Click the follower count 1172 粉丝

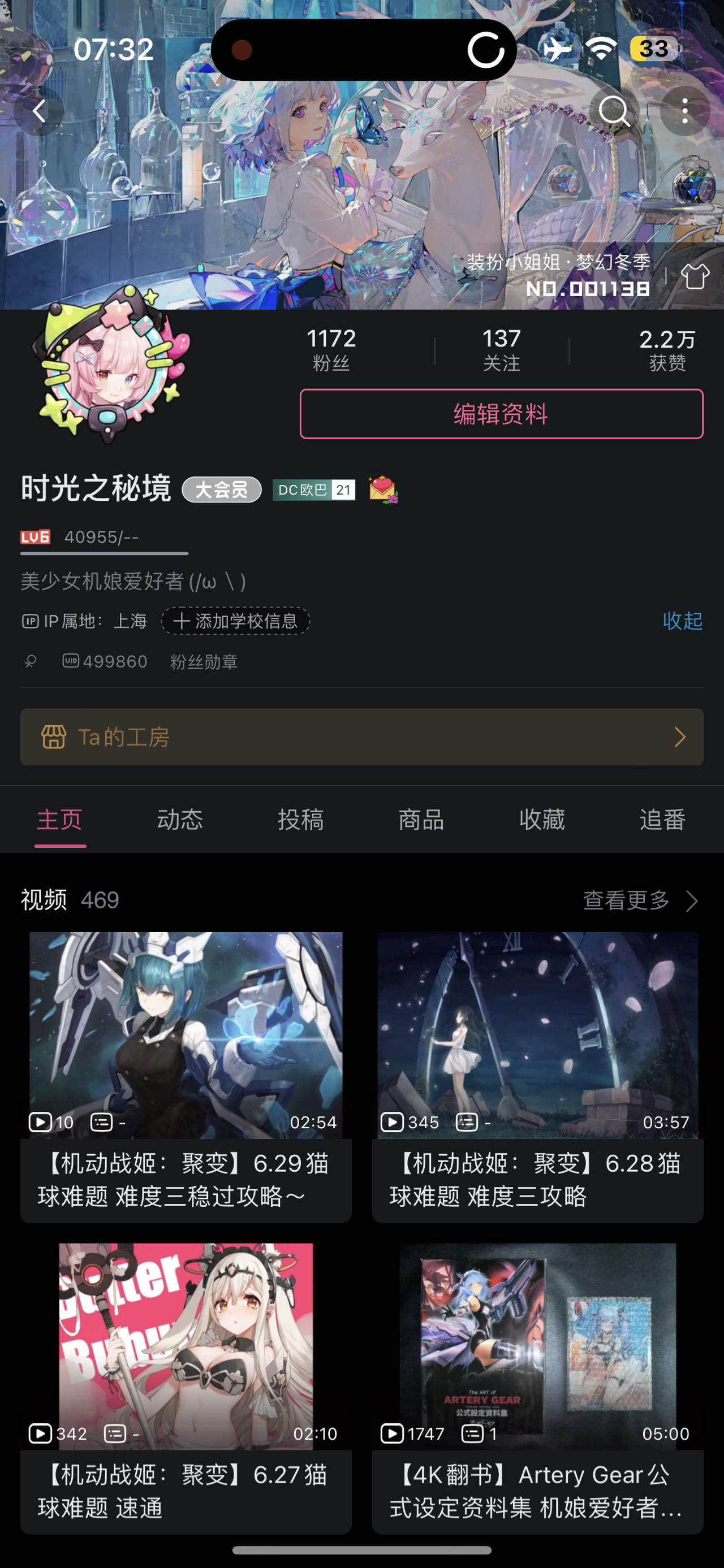pyautogui.click(x=331, y=347)
